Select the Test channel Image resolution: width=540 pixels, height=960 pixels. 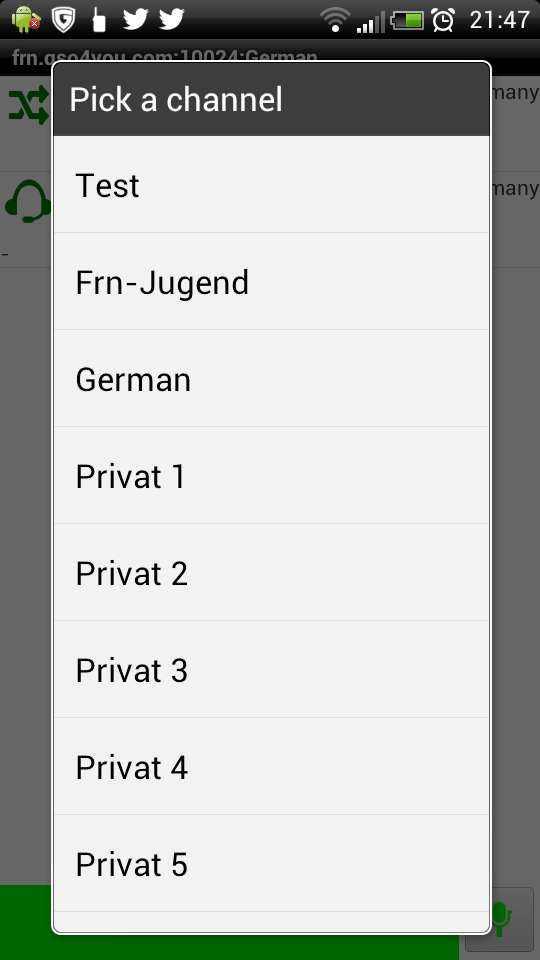pos(271,184)
